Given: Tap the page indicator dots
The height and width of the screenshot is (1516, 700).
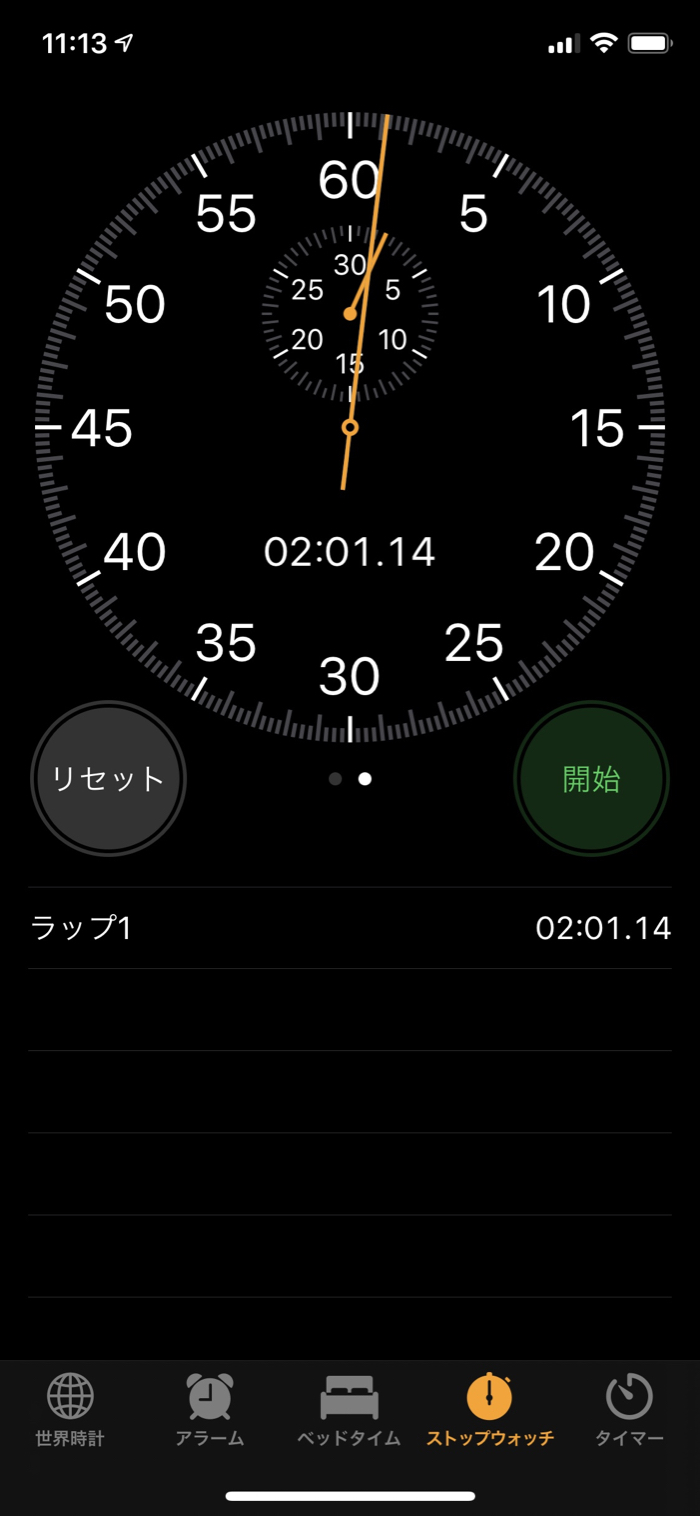Looking at the screenshot, I should coord(350,779).
